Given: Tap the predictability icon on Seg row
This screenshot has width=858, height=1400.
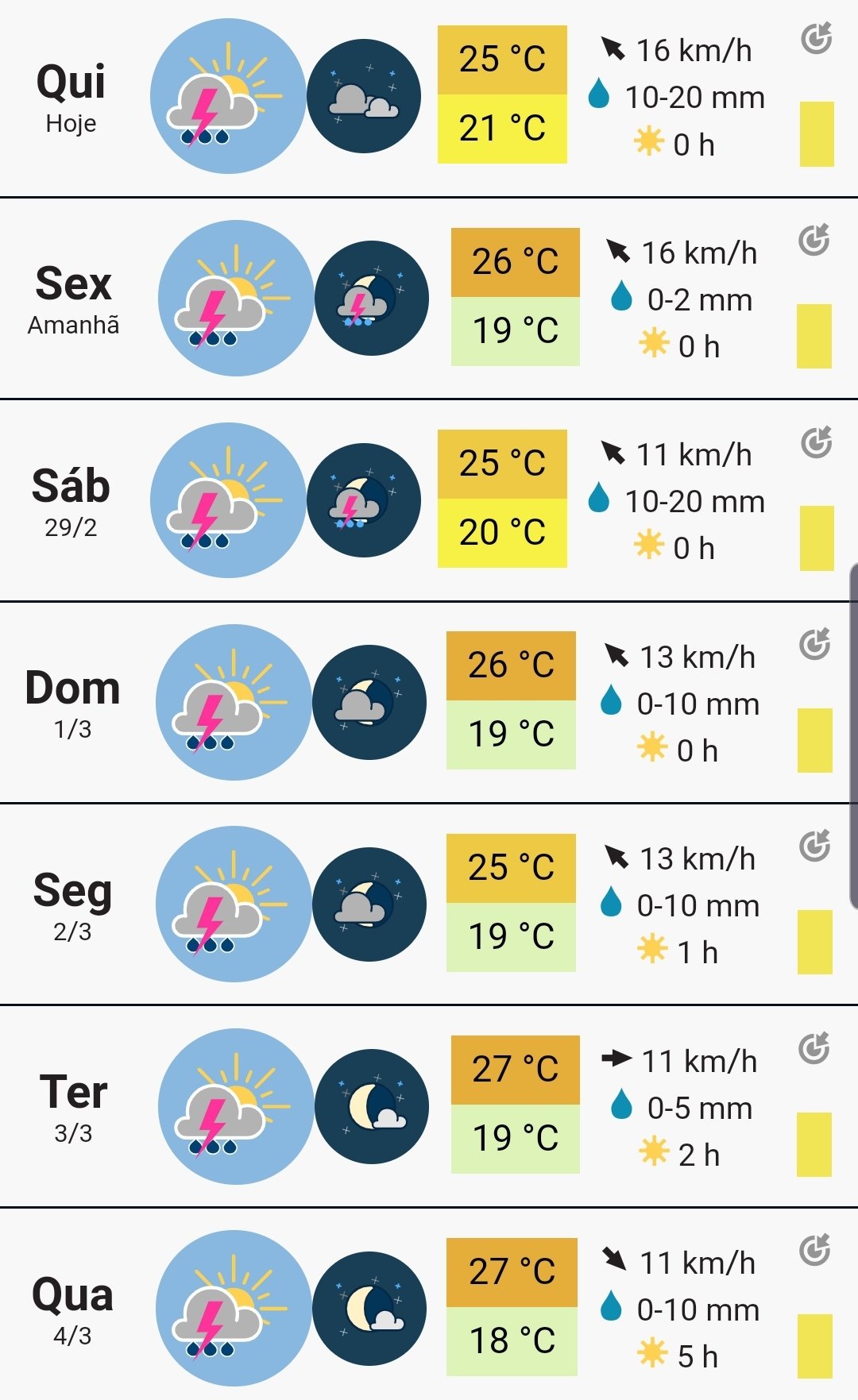Looking at the screenshot, I should (815, 846).
